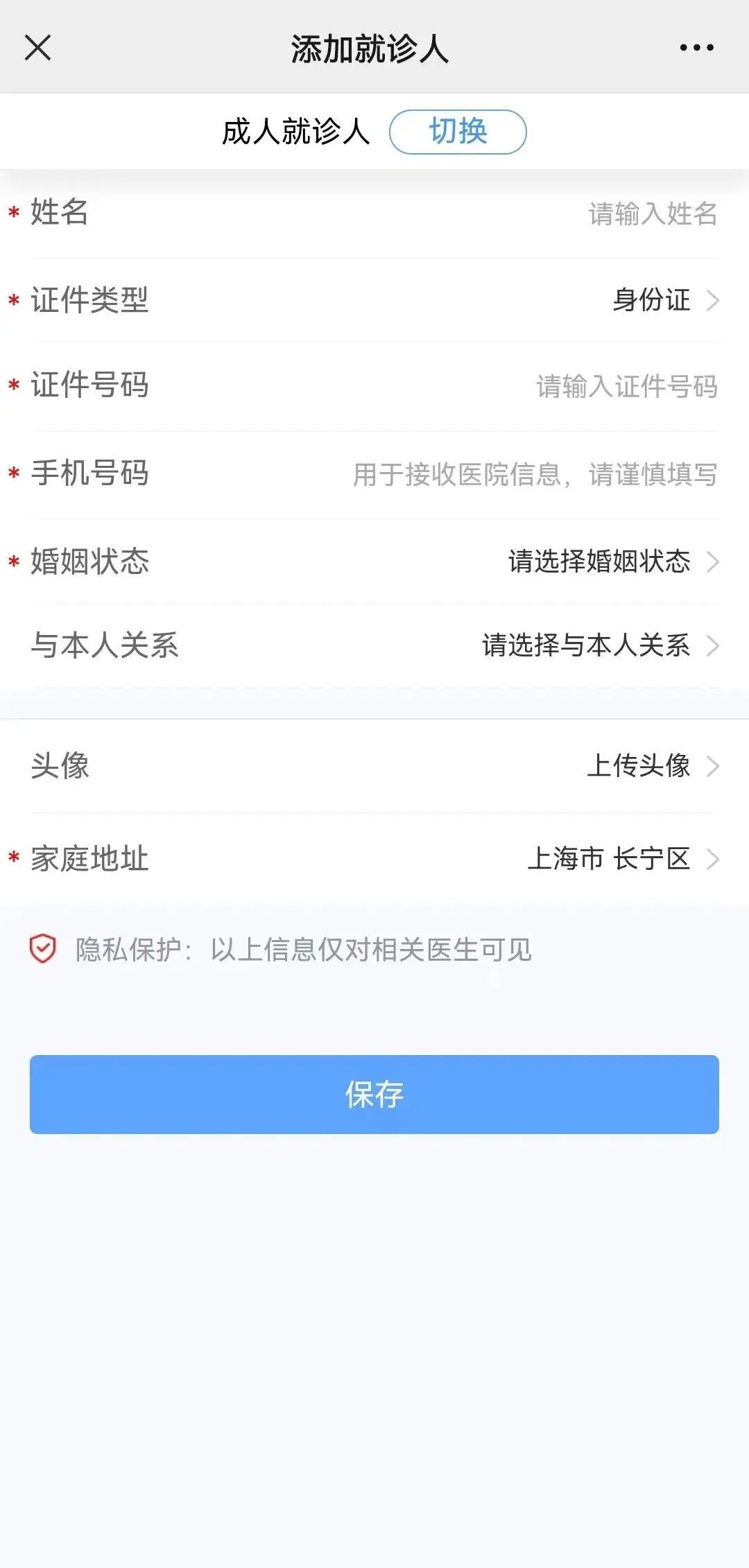Save the patient with 保存
Screen dimensions: 749x1568
pos(374,1095)
